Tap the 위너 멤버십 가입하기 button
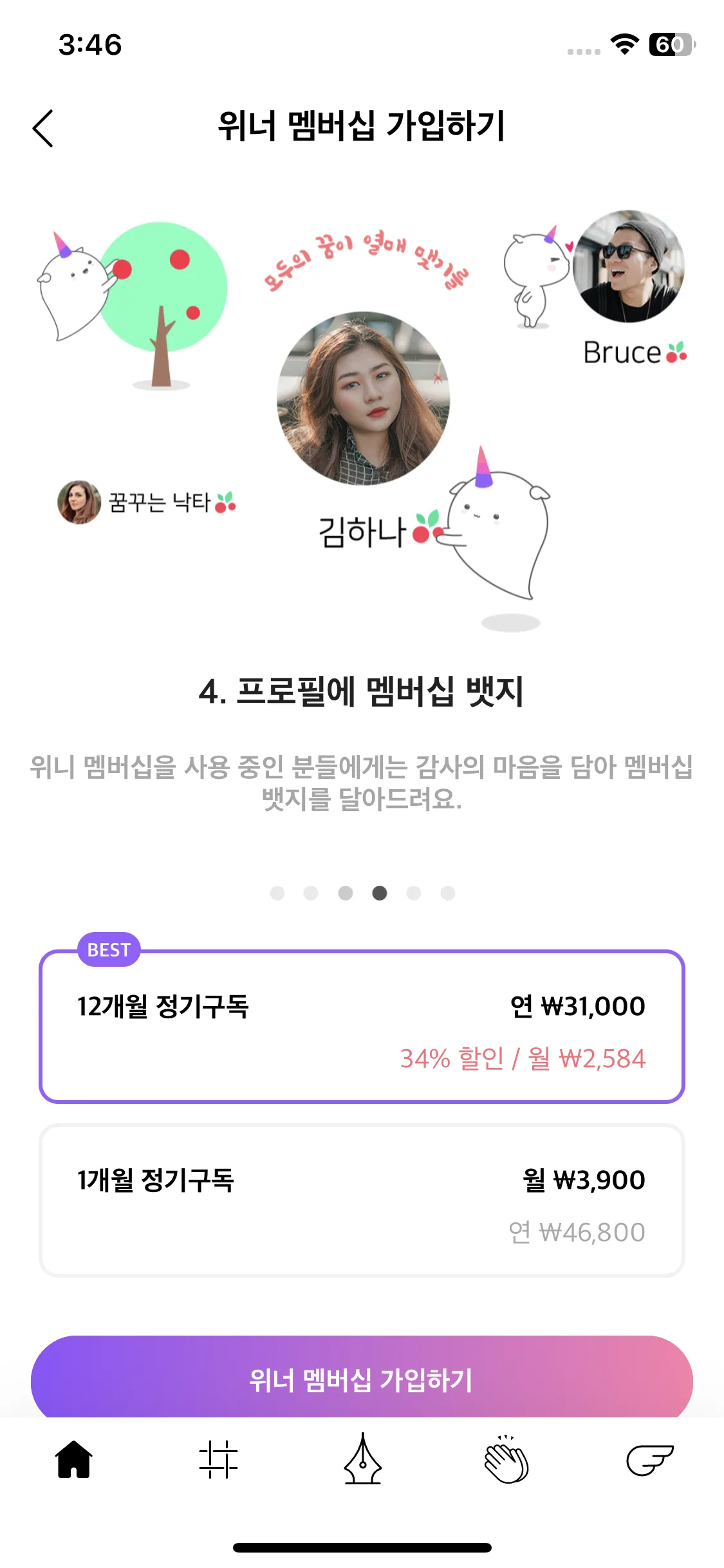This screenshot has height=1568, width=724. (x=362, y=1379)
